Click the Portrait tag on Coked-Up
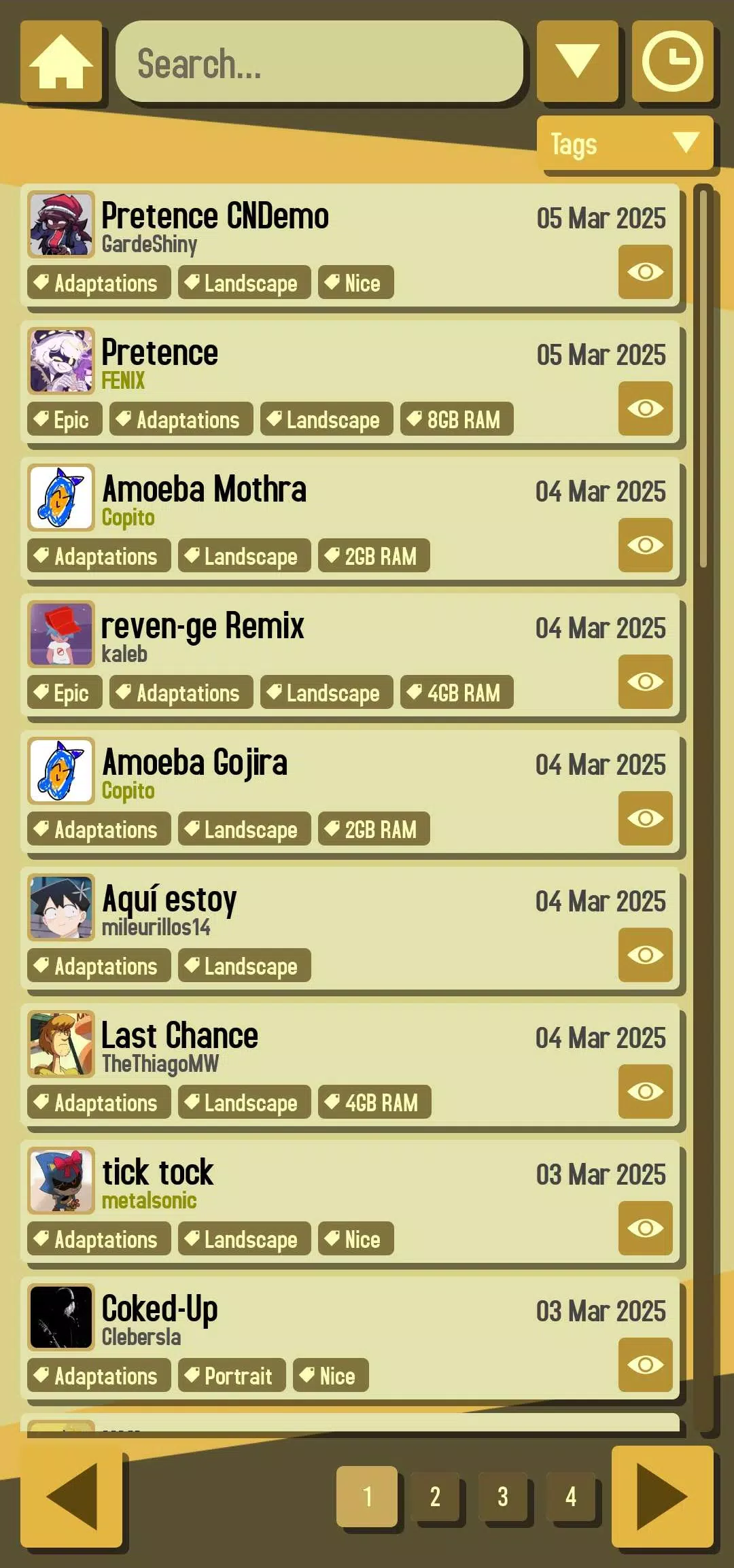The width and height of the screenshot is (734, 1568). click(230, 1376)
